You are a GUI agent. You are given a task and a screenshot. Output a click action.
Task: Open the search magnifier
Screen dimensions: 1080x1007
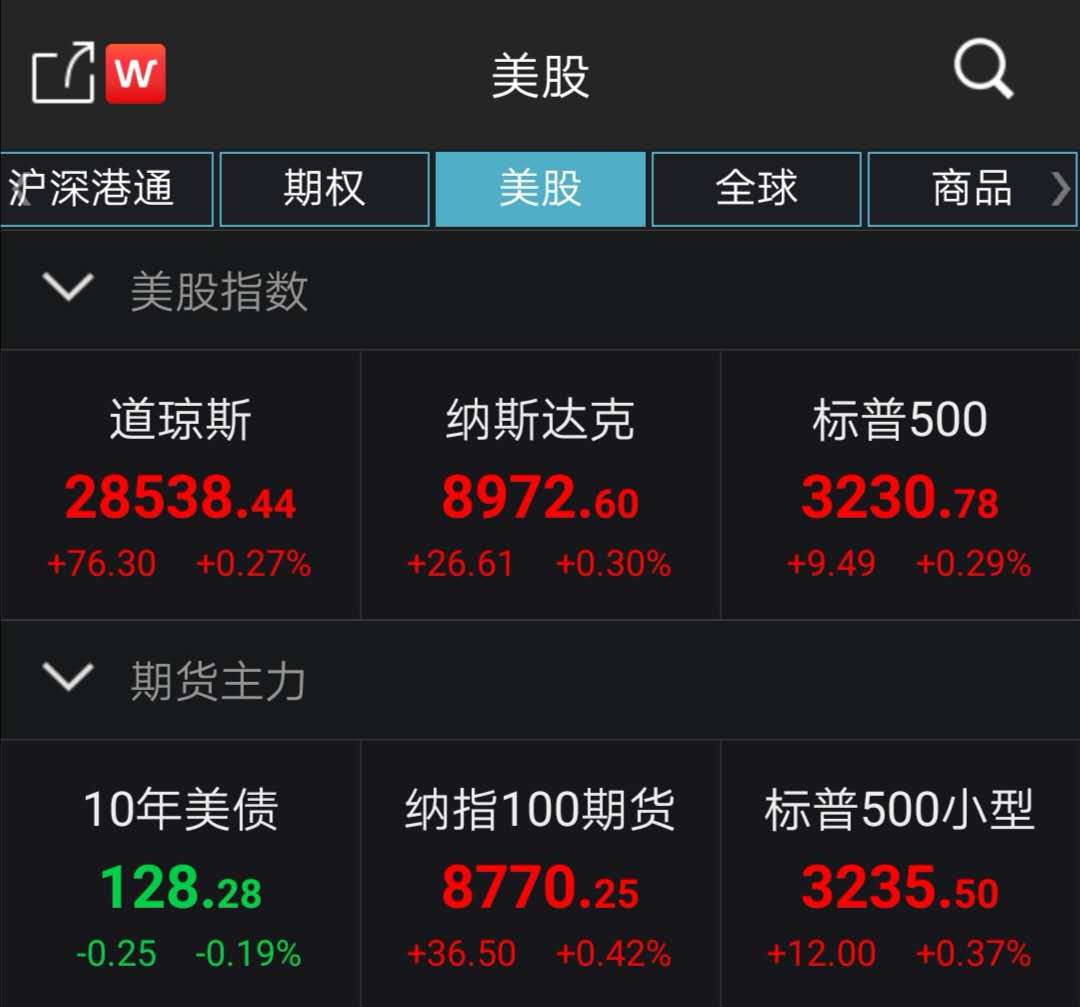983,72
